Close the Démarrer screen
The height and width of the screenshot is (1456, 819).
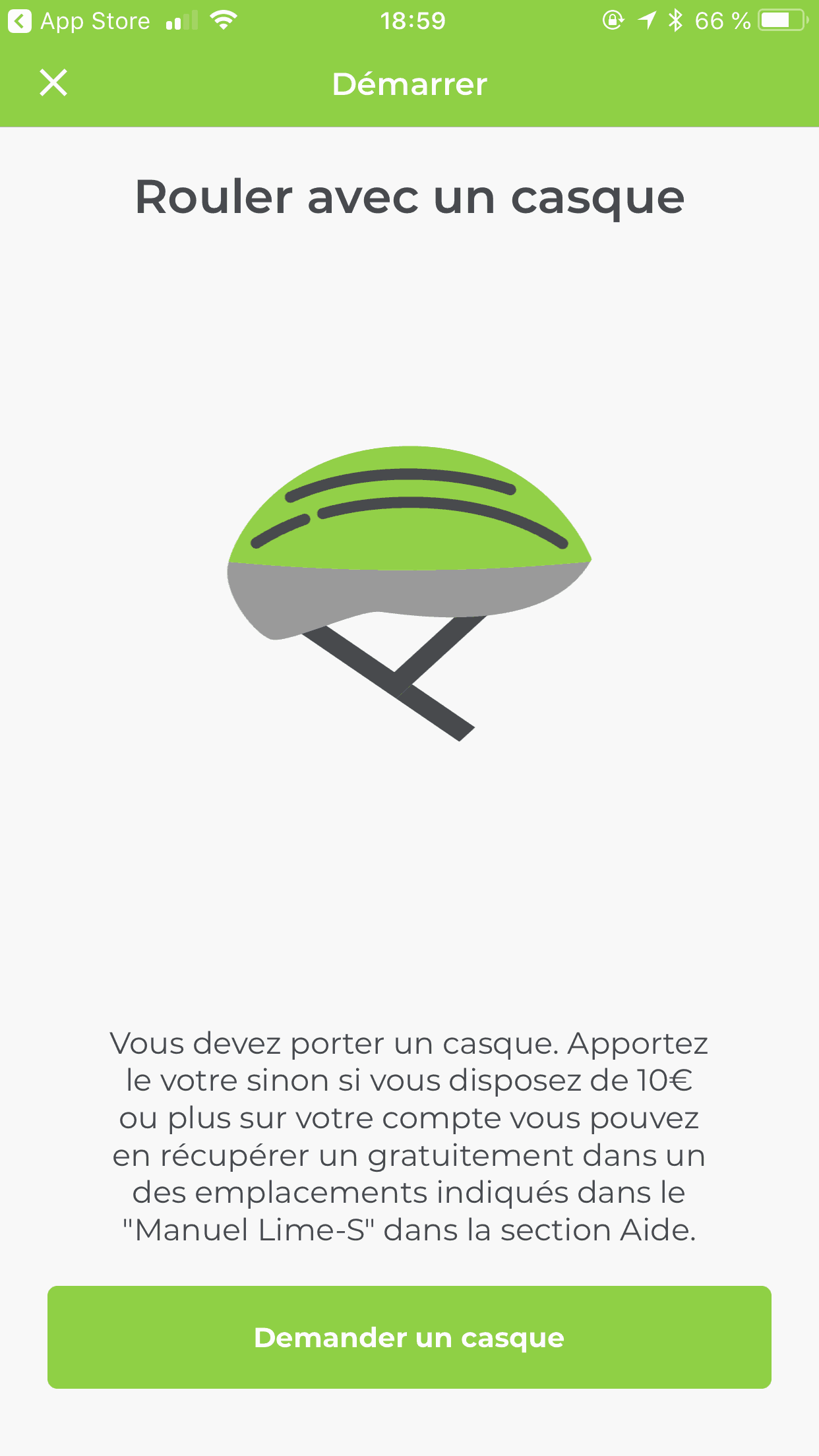pyautogui.click(x=53, y=83)
